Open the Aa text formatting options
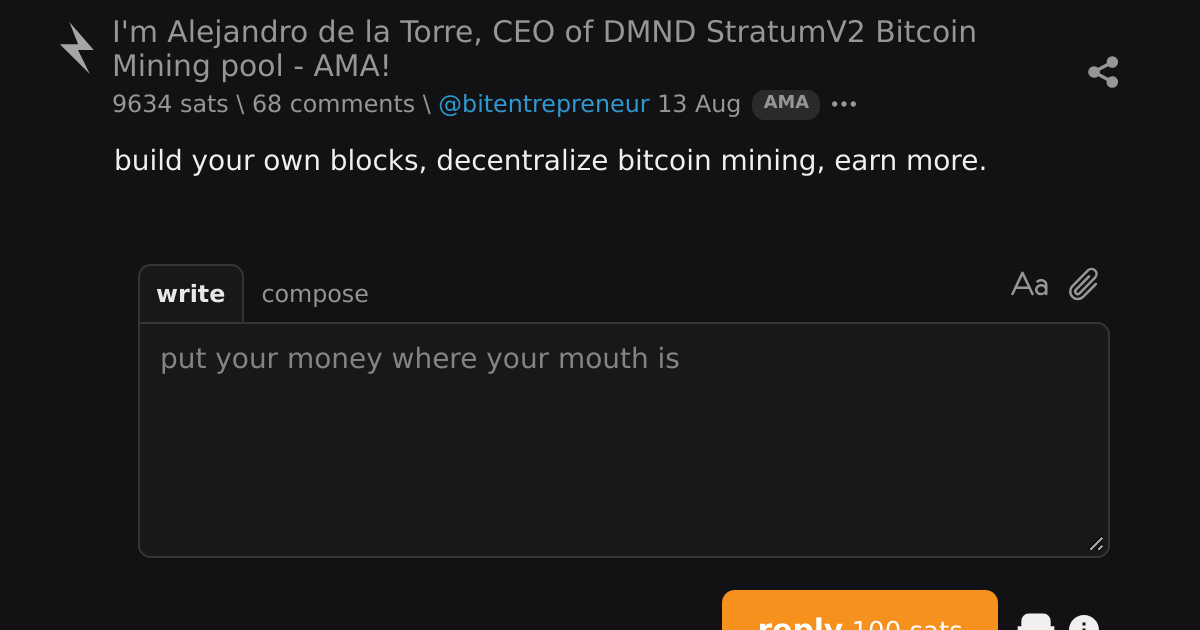This screenshot has height=630, width=1200. (x=1030, y=285)
